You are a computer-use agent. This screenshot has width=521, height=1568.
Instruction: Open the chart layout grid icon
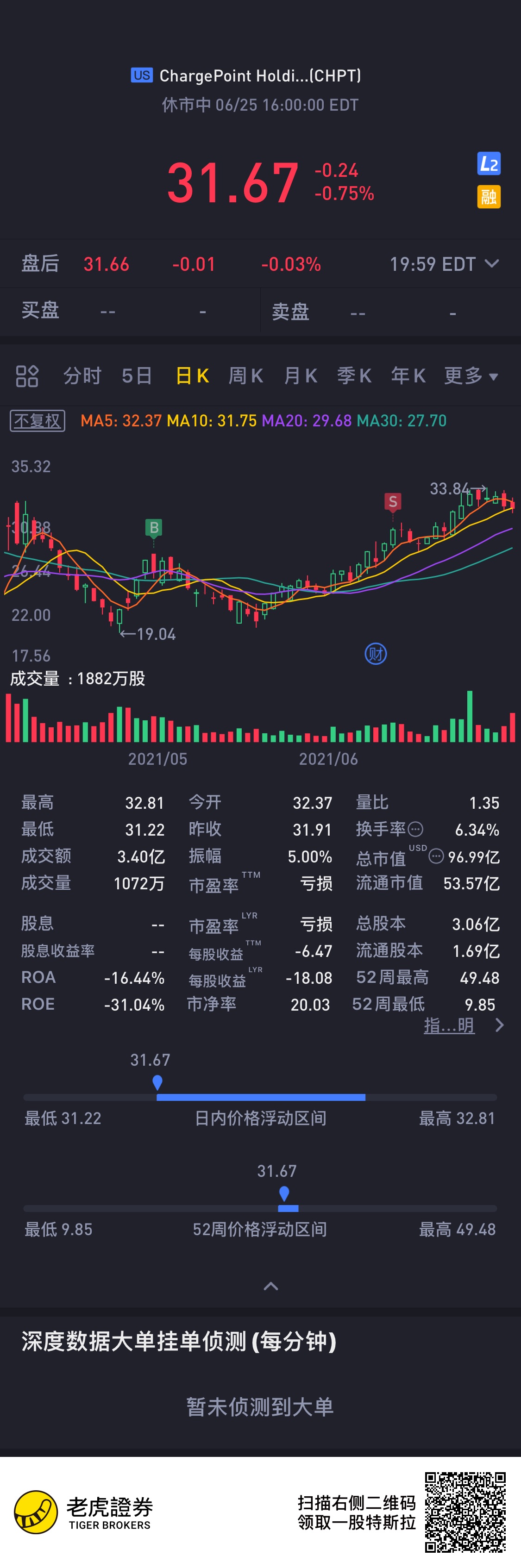pos(27,376)
